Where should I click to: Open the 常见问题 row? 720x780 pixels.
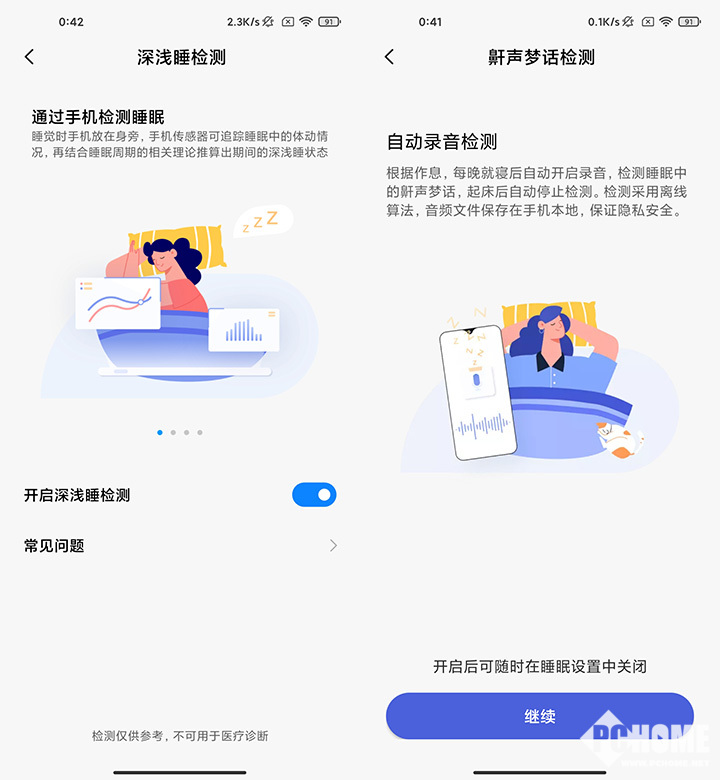(x=180, y=545)
